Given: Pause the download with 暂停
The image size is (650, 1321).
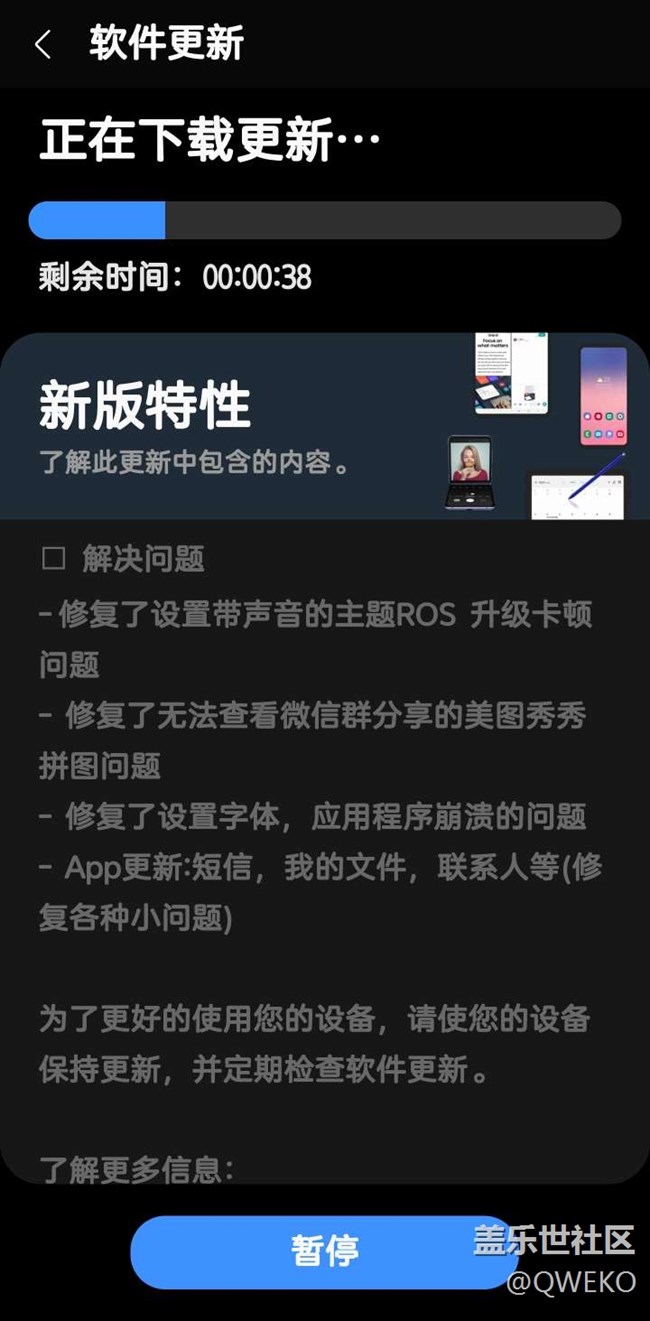Looking at the screenshot, I should point(324,1251).
